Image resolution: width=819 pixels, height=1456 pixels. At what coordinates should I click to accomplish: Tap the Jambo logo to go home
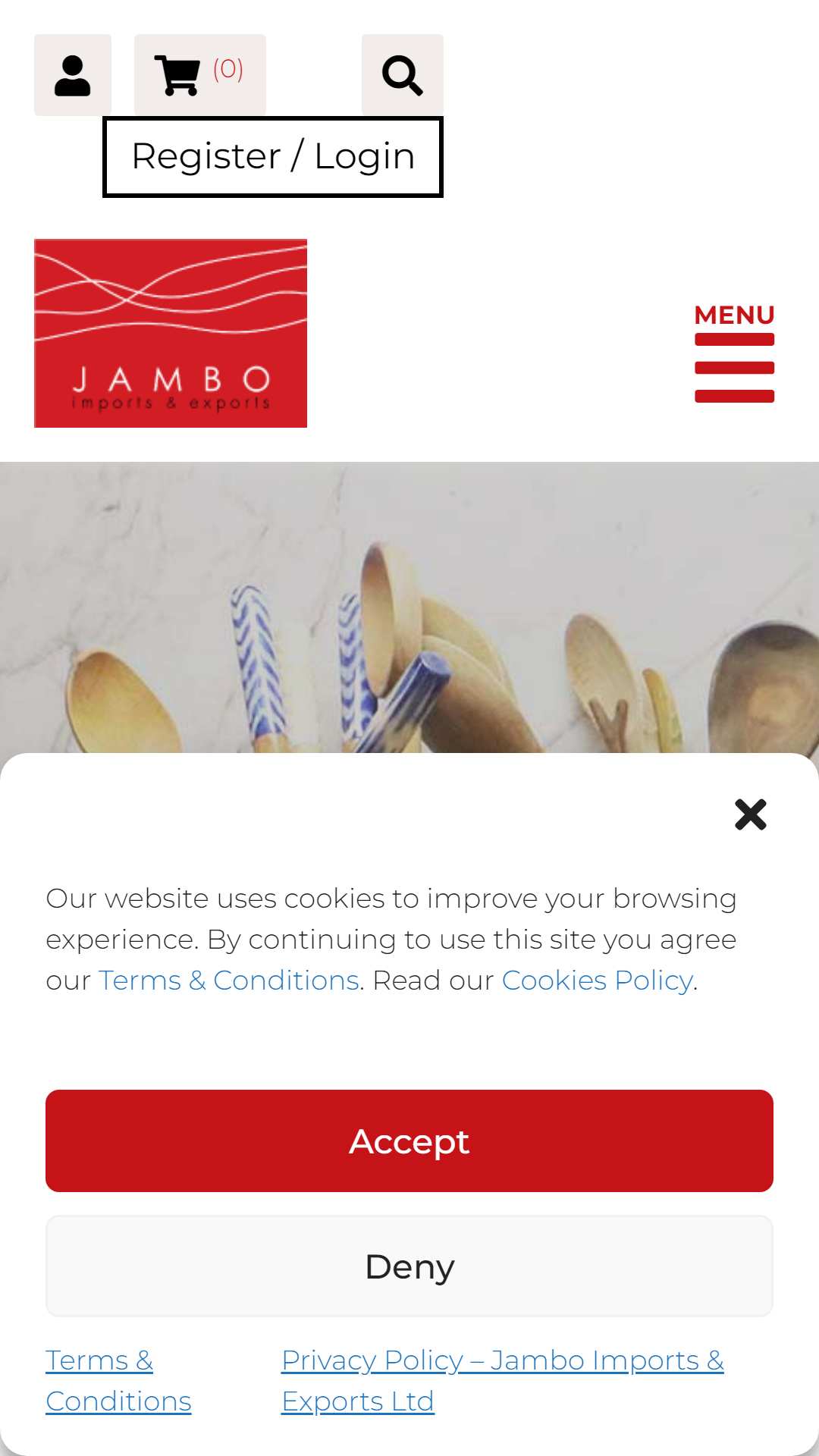click(171, 334)
